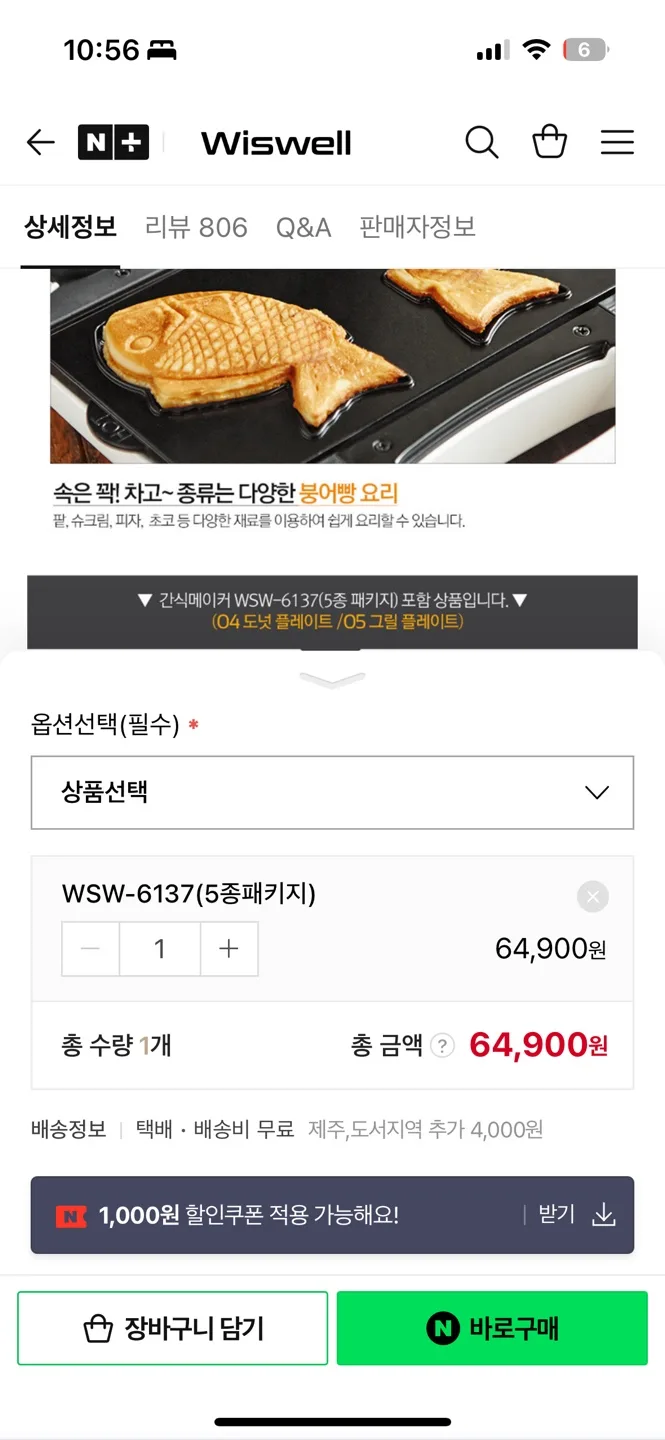Collapse the option selection sheet handle
The width and height of the screenshot is (665, 1440).
332,680
